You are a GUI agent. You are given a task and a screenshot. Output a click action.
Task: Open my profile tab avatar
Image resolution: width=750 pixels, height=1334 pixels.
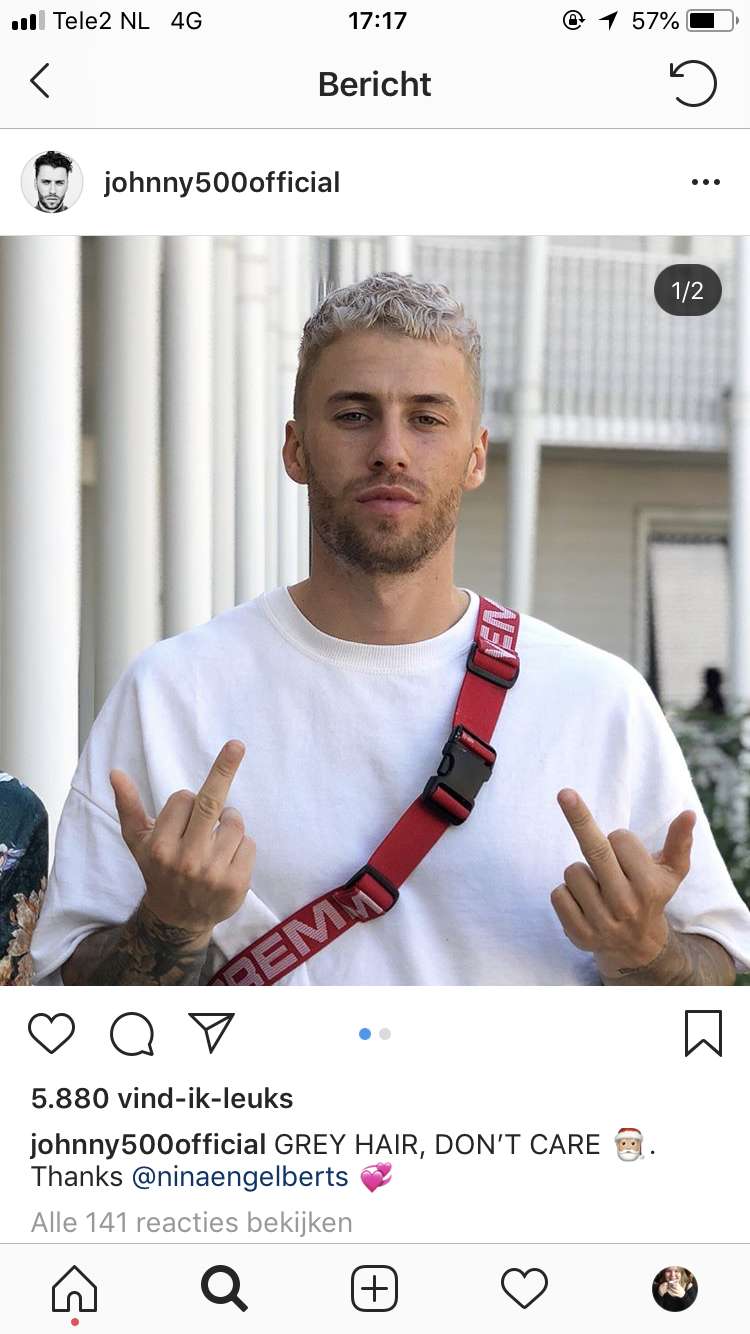pyautogui.click(x=675, y=1289)
